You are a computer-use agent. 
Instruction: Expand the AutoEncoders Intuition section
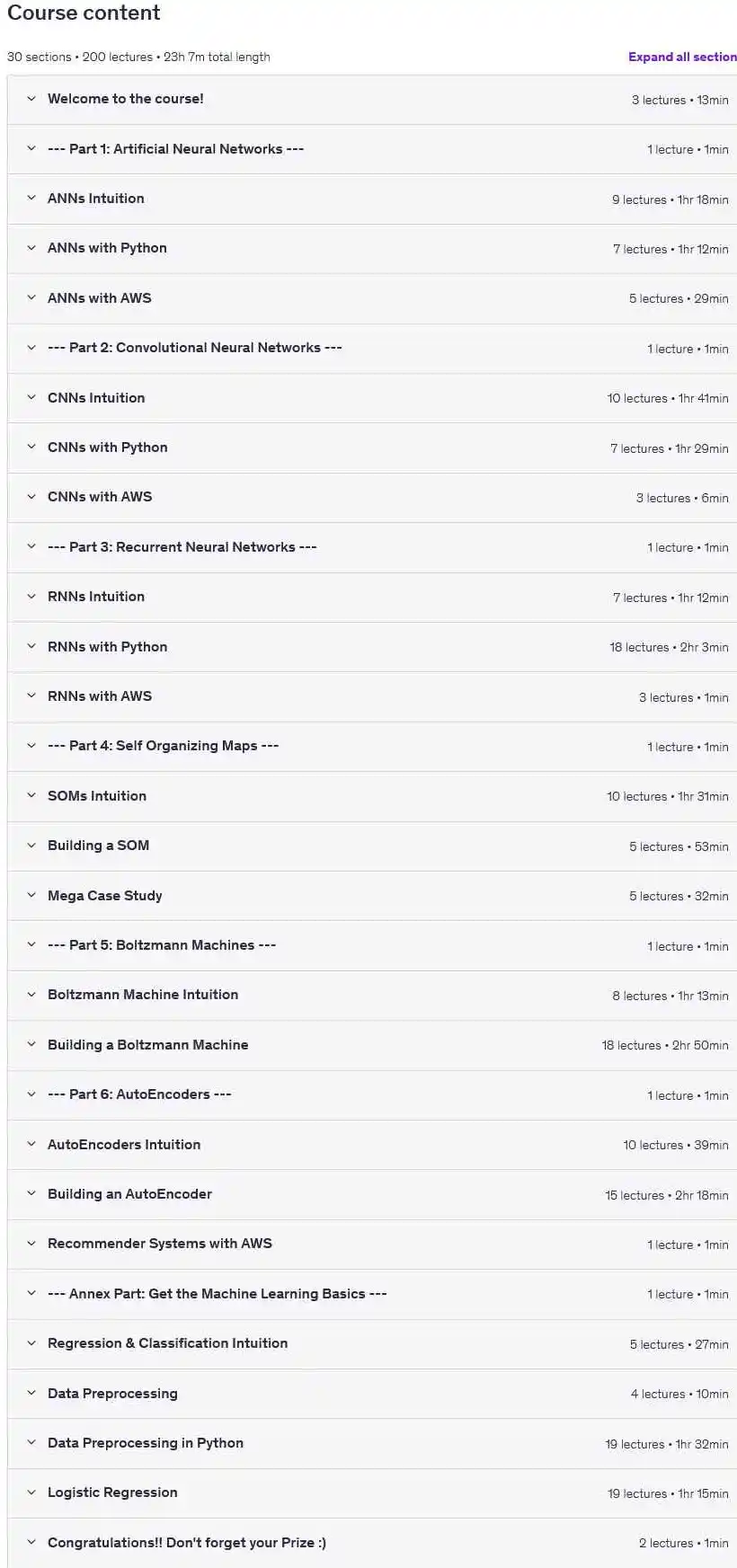372,1145
